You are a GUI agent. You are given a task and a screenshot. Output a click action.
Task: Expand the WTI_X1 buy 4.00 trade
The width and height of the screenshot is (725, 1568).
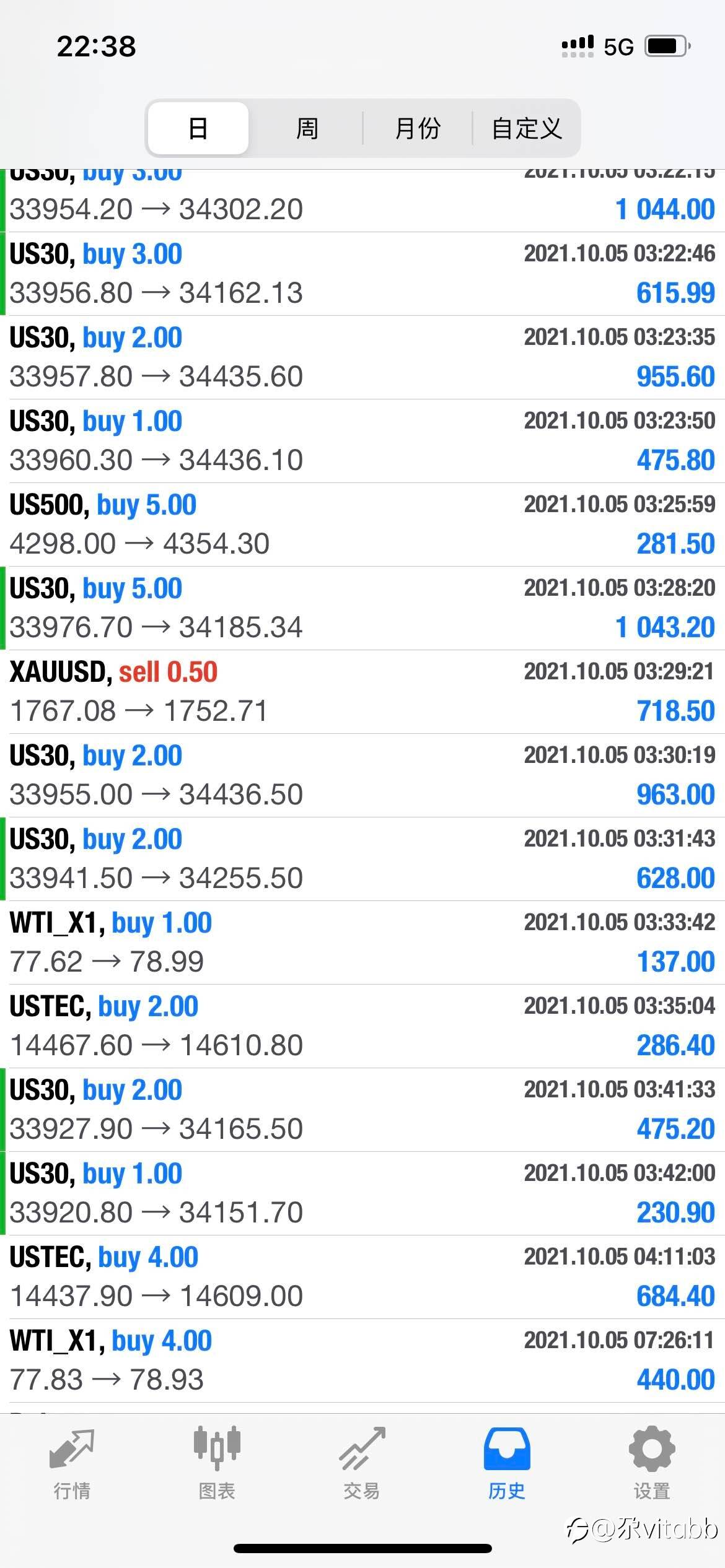pos(362,1361)
